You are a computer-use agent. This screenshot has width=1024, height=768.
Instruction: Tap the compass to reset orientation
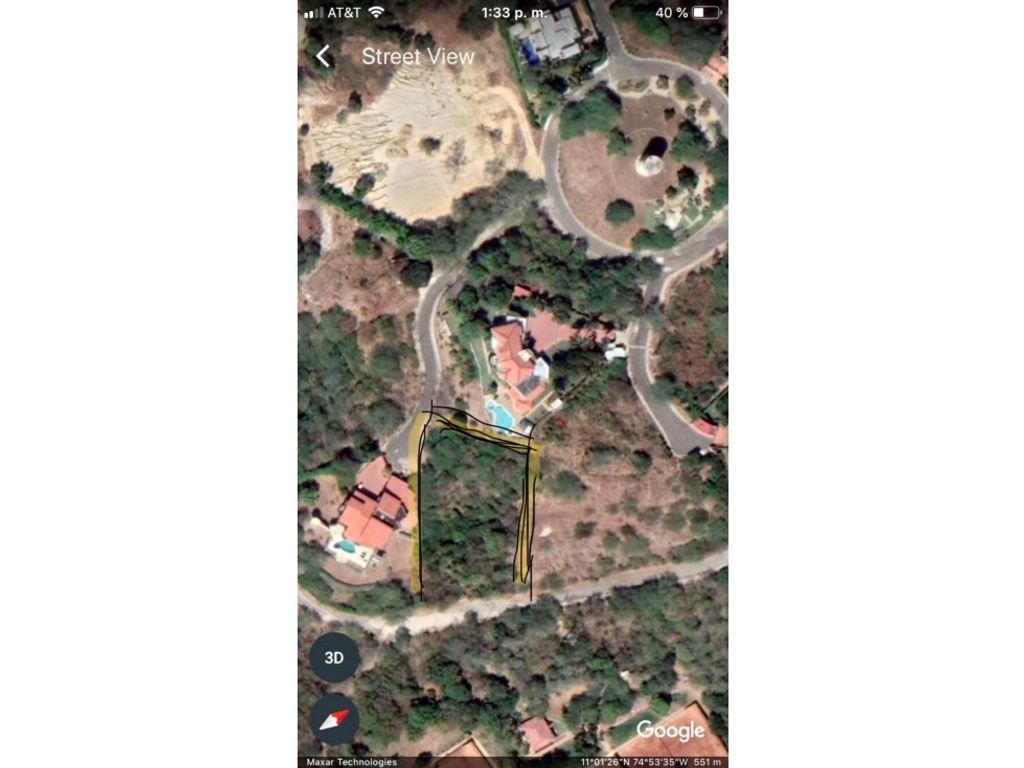334,719
